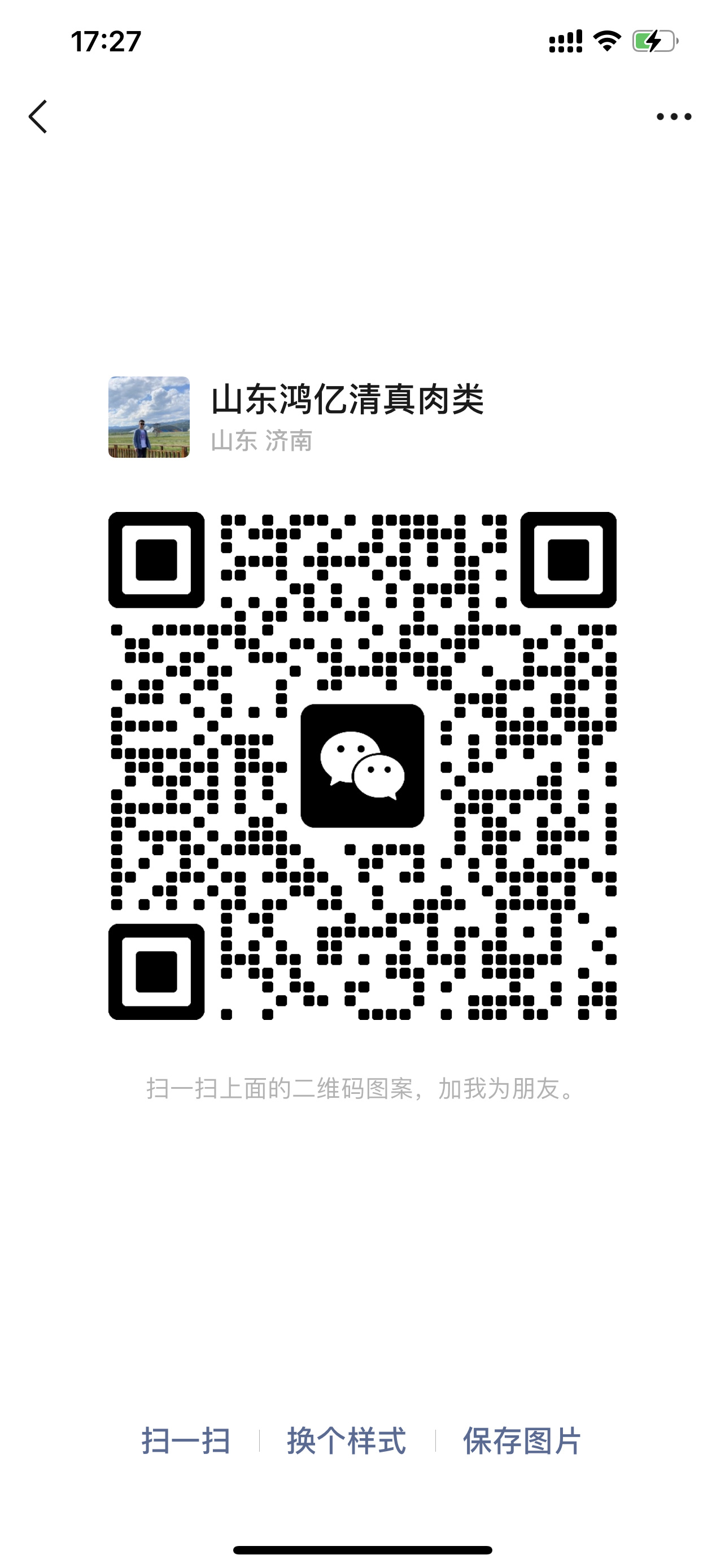Open the three-dot overflow menu
725x1568 pixels.
[x=674, y=116]
